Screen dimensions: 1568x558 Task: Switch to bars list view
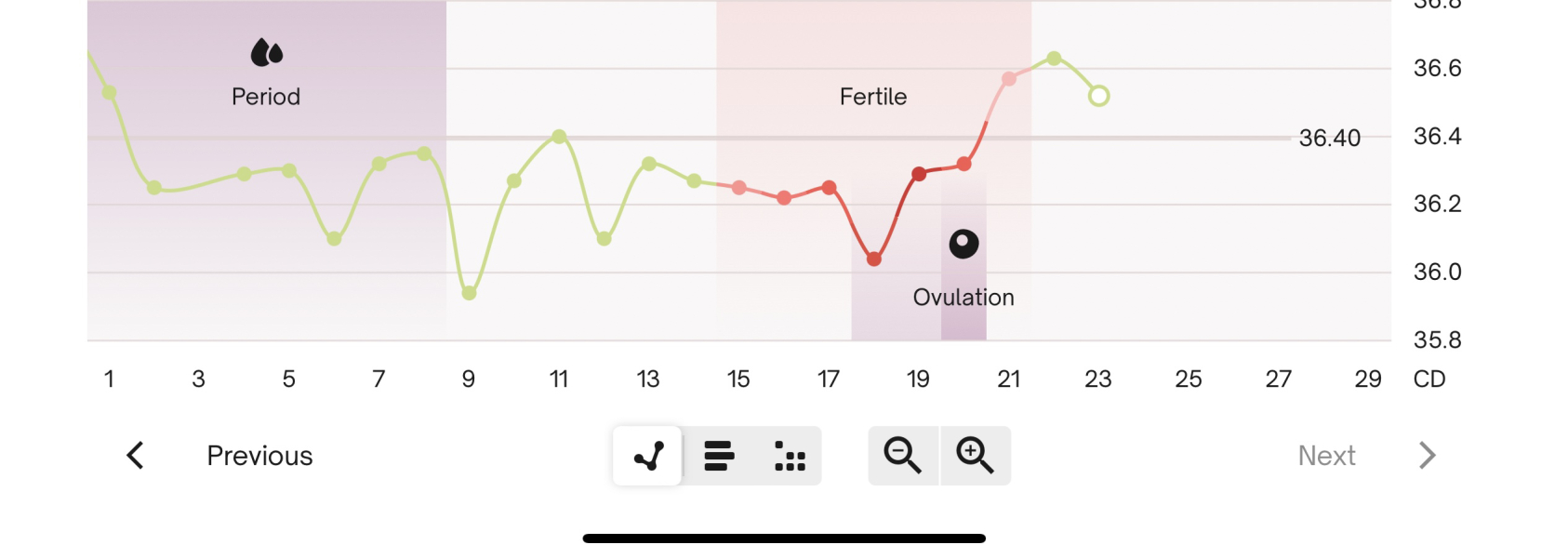tap(719, 456)
